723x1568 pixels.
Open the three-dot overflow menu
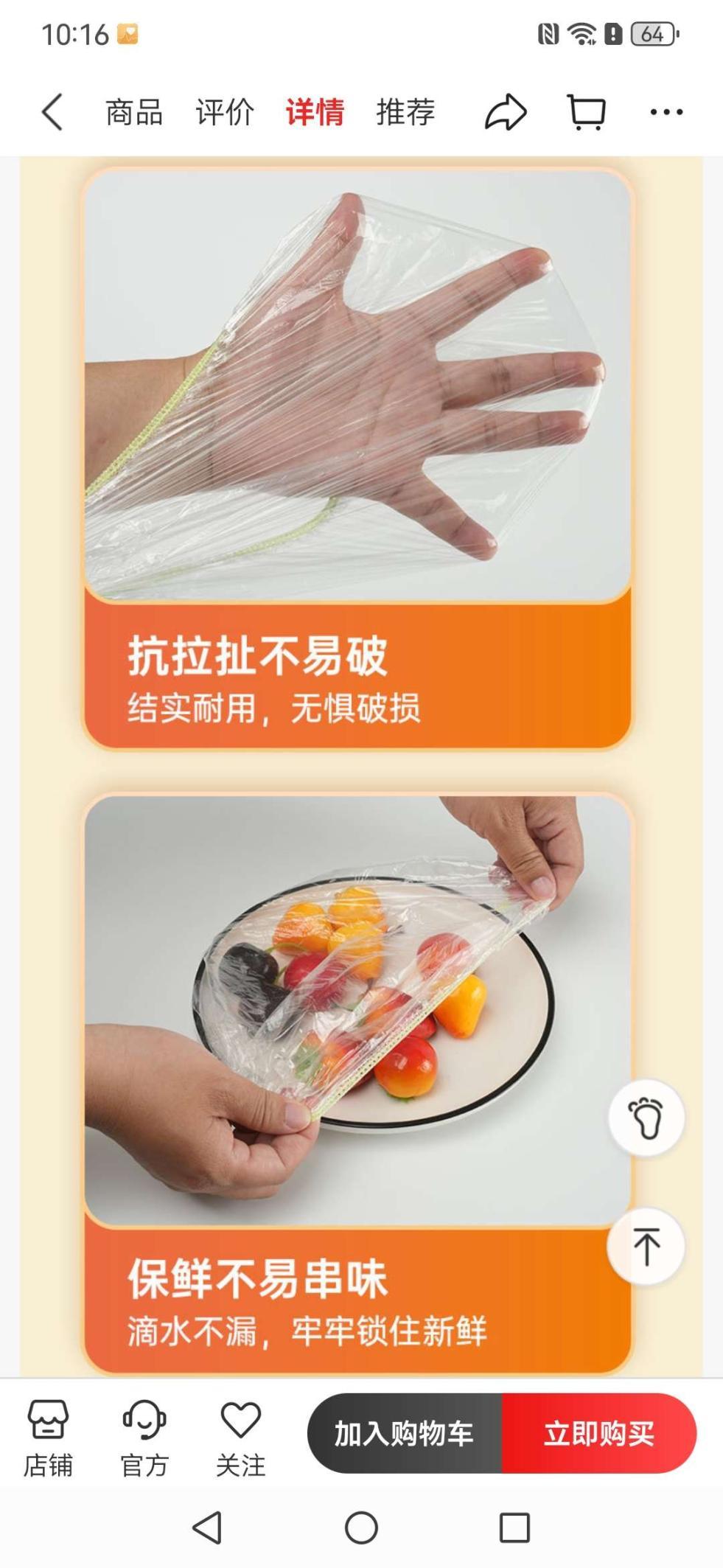(666, 112)
